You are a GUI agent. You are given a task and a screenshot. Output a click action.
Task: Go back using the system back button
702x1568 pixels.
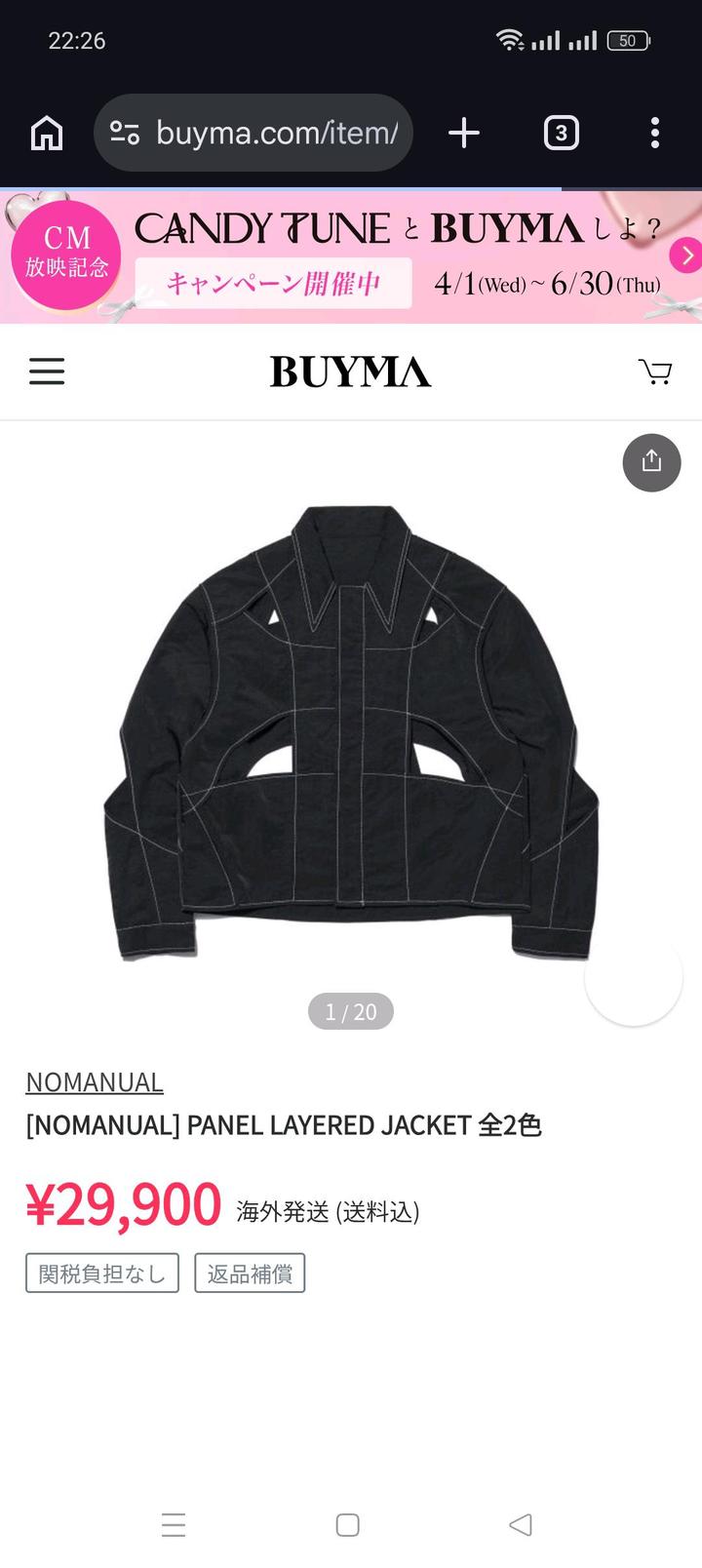521,1525
